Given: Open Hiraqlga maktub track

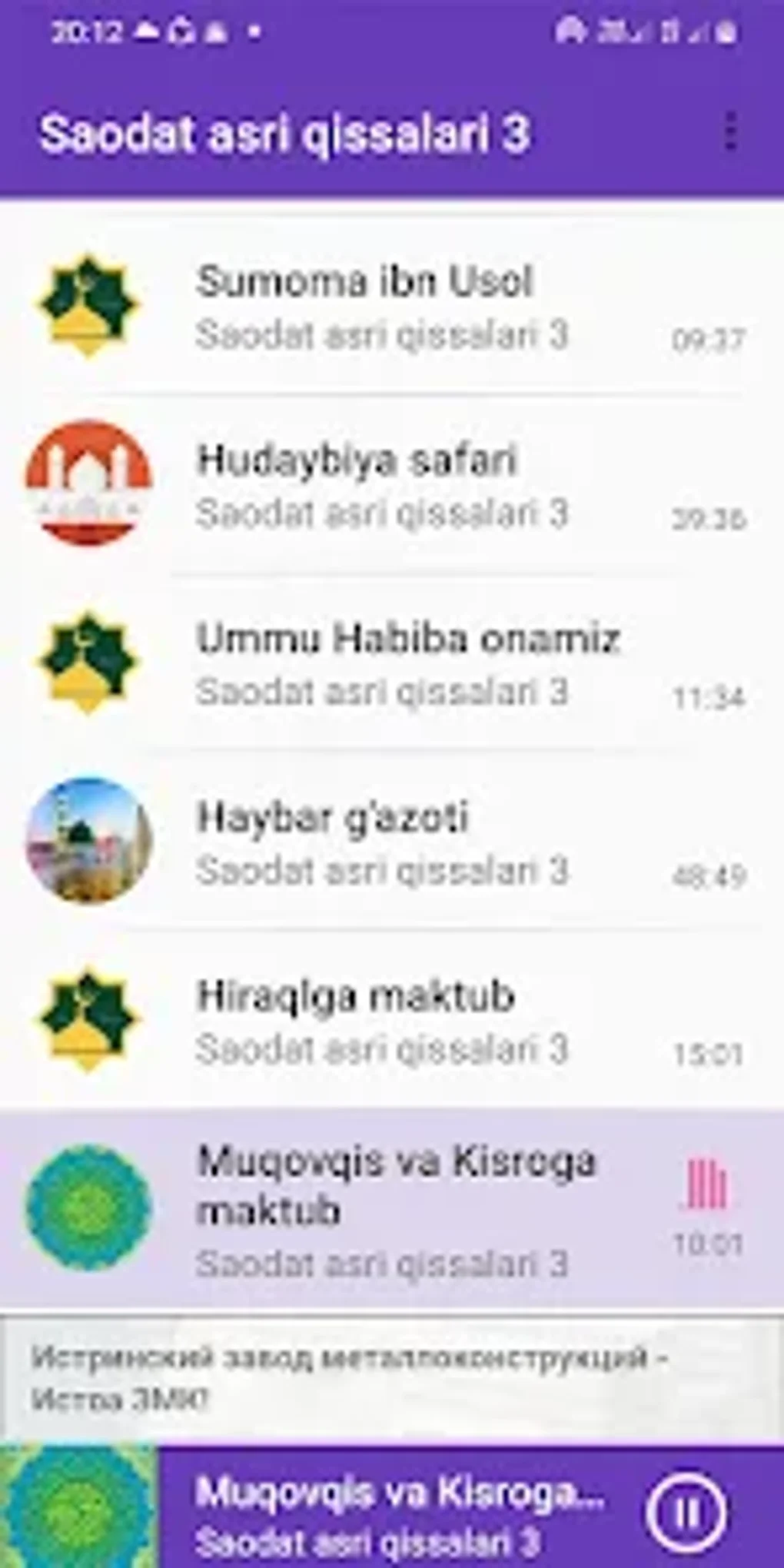Looking at the screenshot, I should (384, 1021).
